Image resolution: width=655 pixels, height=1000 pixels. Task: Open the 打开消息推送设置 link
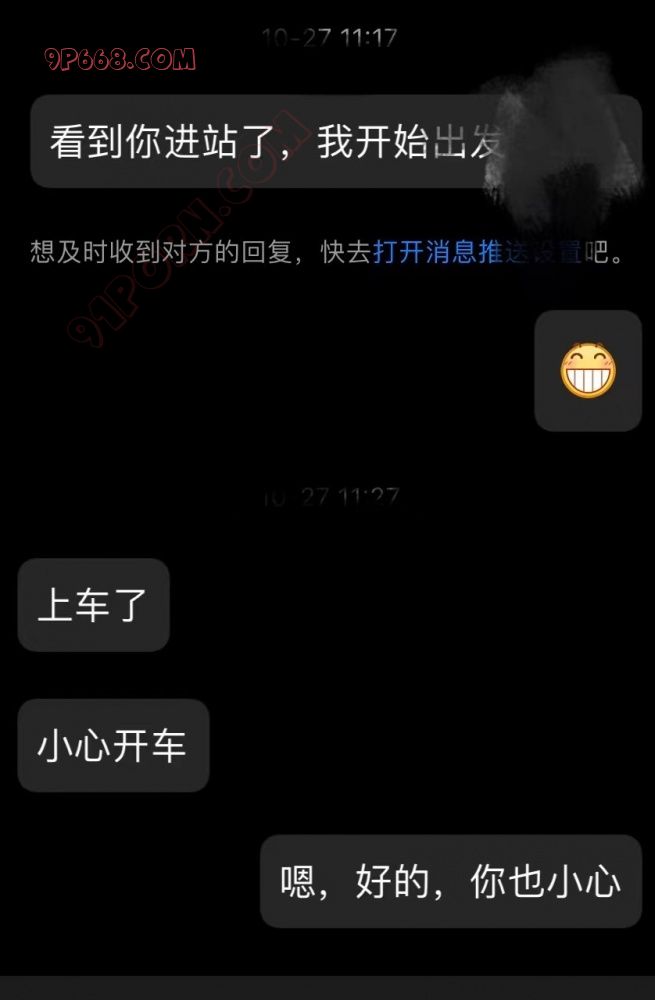[x=477, y=252]
